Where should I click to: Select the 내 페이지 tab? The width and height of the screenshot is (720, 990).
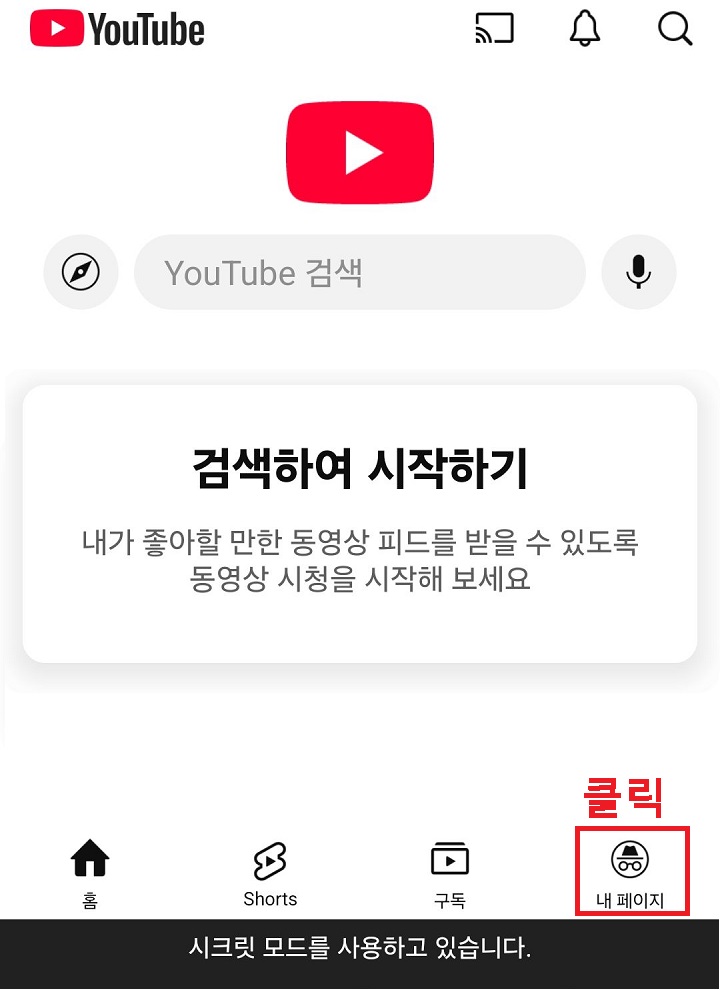pos(632,870)
